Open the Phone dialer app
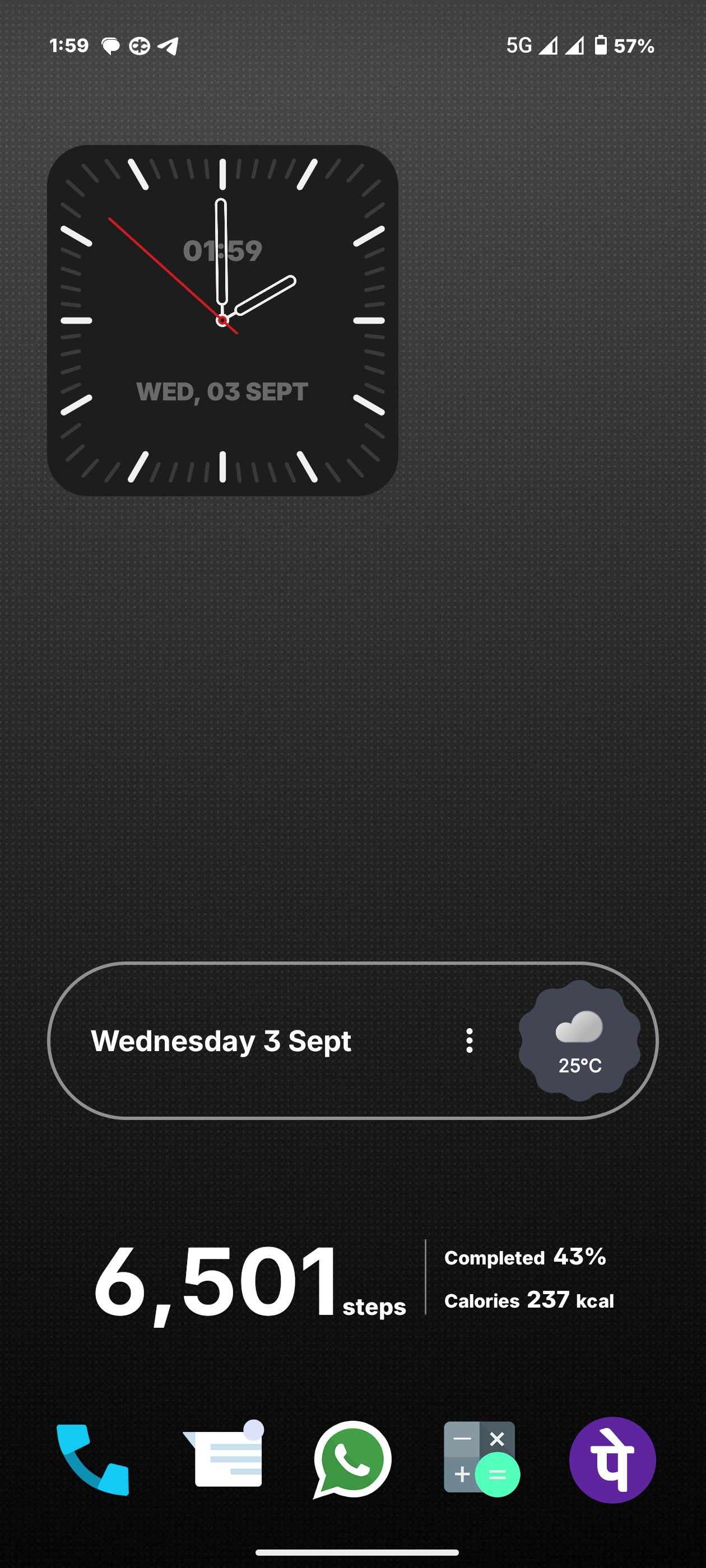 point(92,1460)
